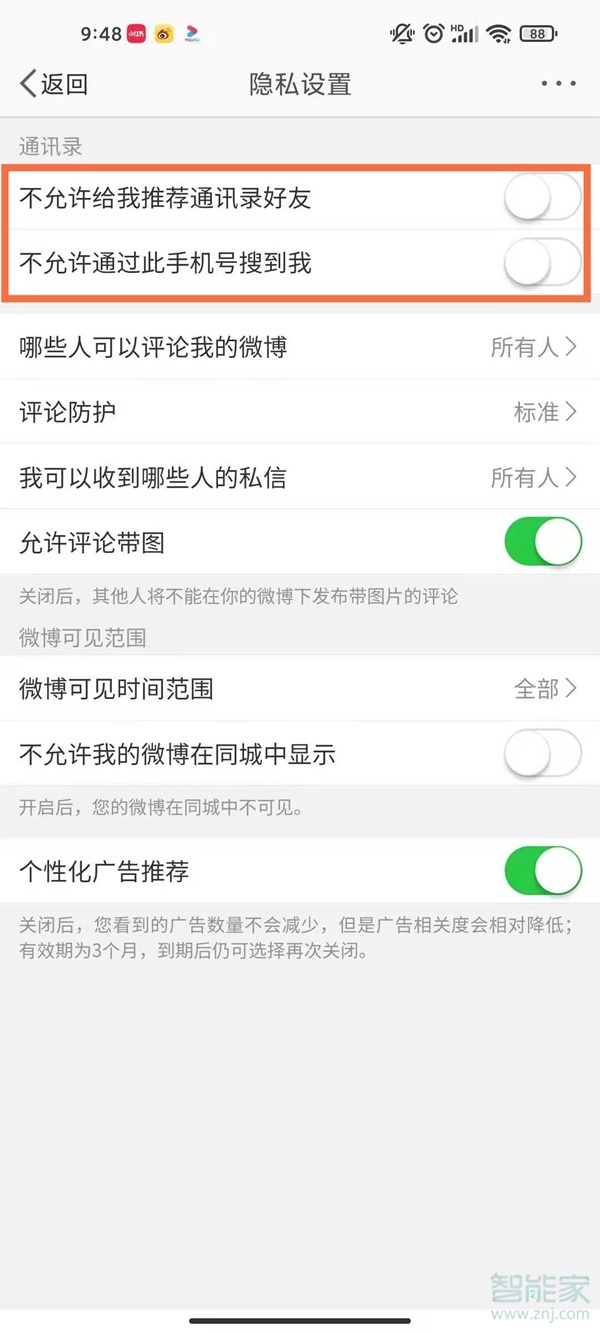Disable the 个性化广告推荐 switch
The image size is (600, 1333).
[x=542, y=871]
